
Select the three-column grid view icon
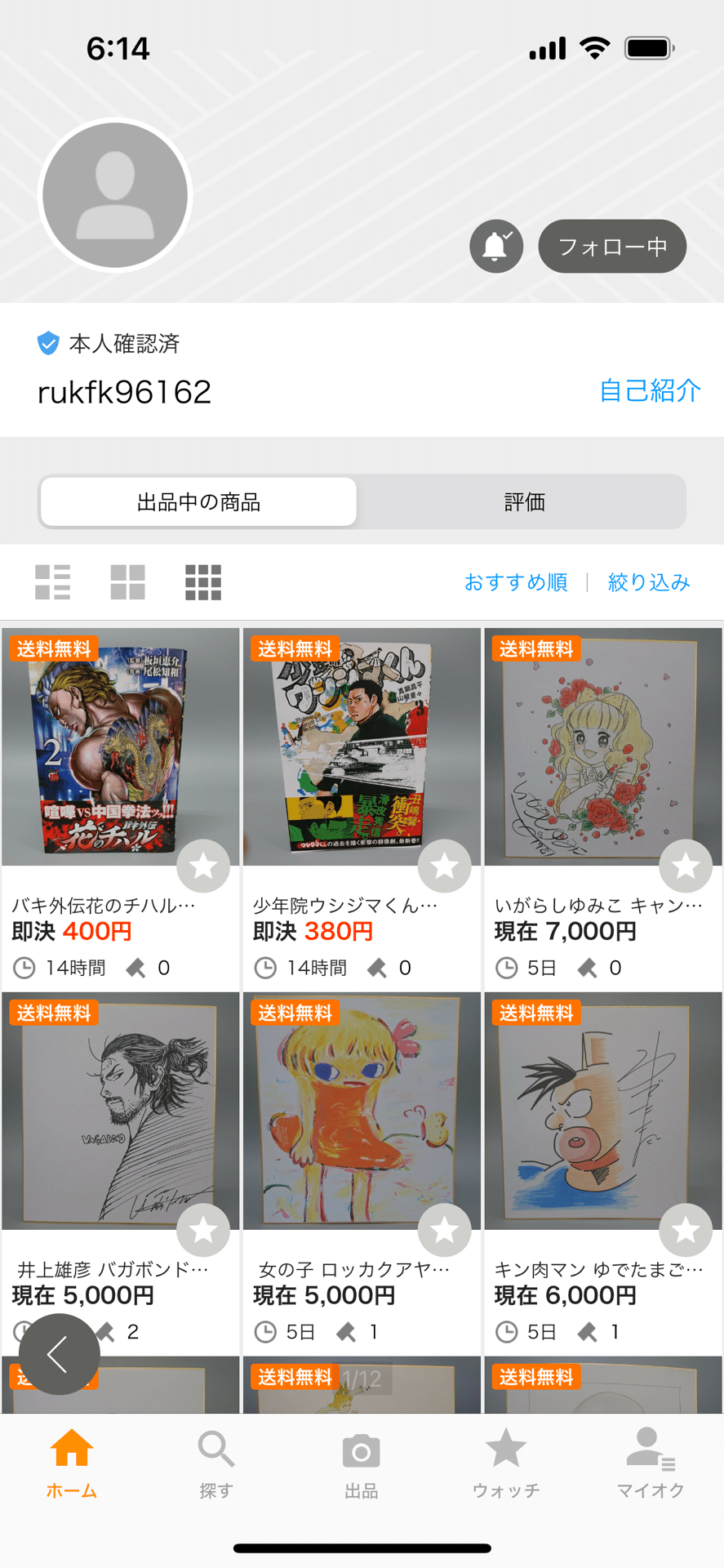click(x=202, y=582)
